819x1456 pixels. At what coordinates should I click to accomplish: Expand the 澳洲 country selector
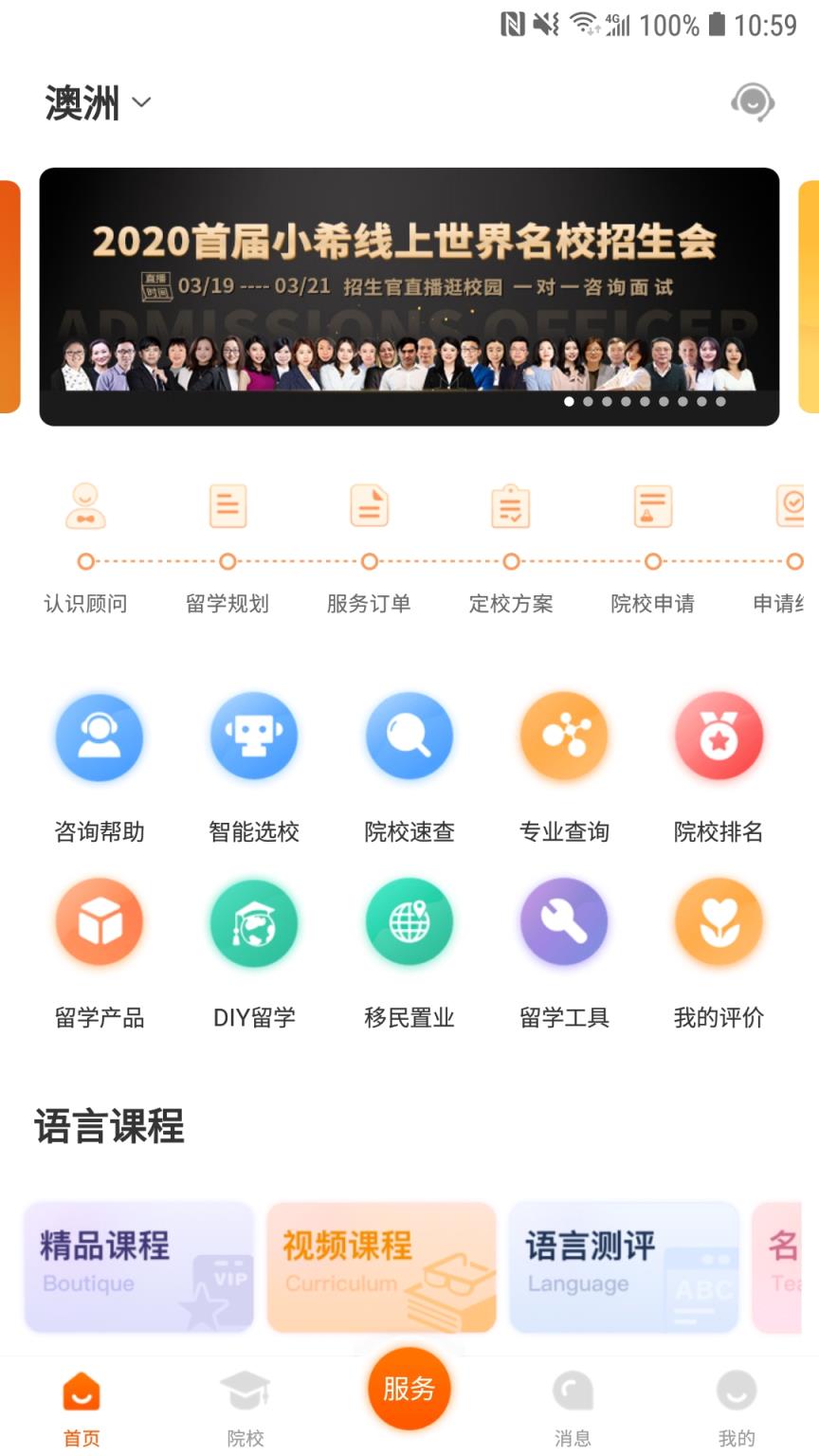95,102
